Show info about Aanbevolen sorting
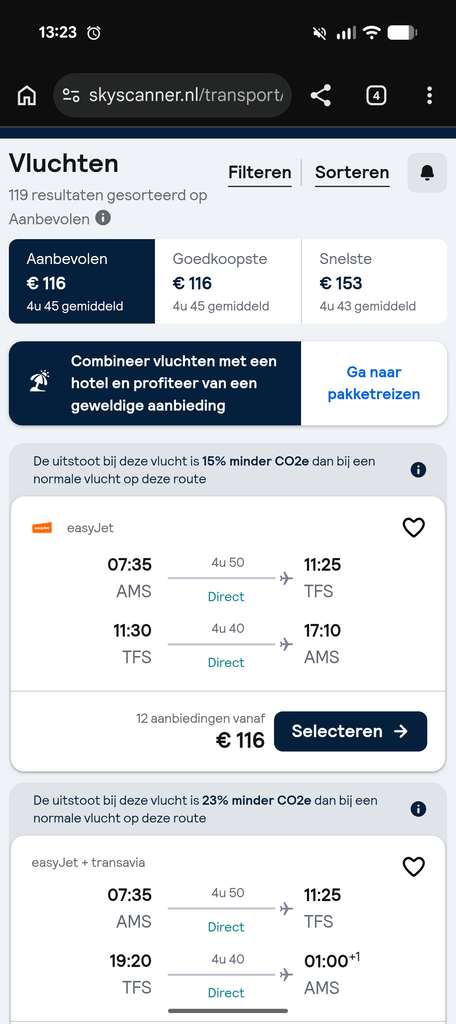456x1024 pixels. pos(103,217)
